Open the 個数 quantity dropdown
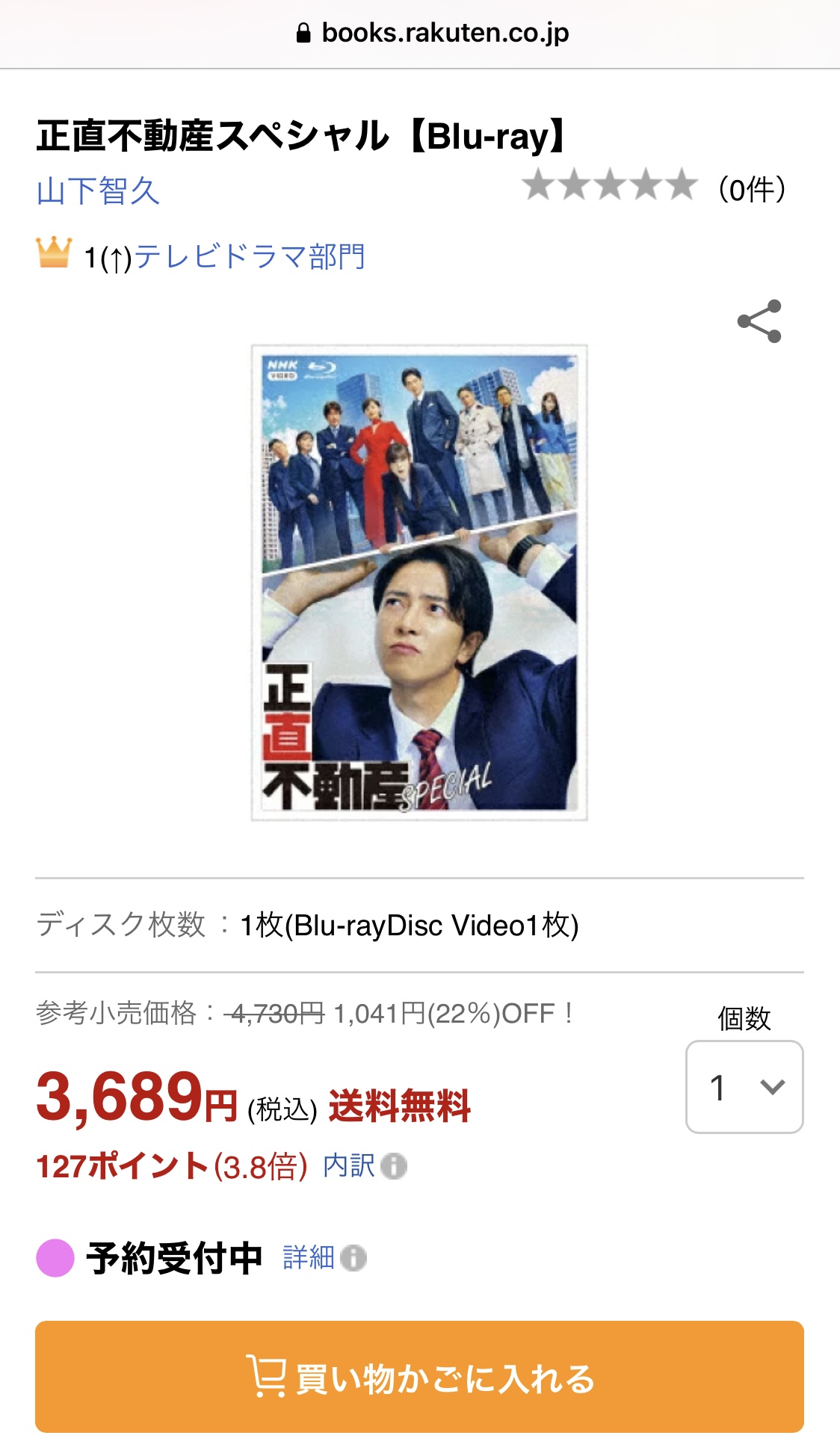Screen dimensions: 840x1456 (744, 1087)
